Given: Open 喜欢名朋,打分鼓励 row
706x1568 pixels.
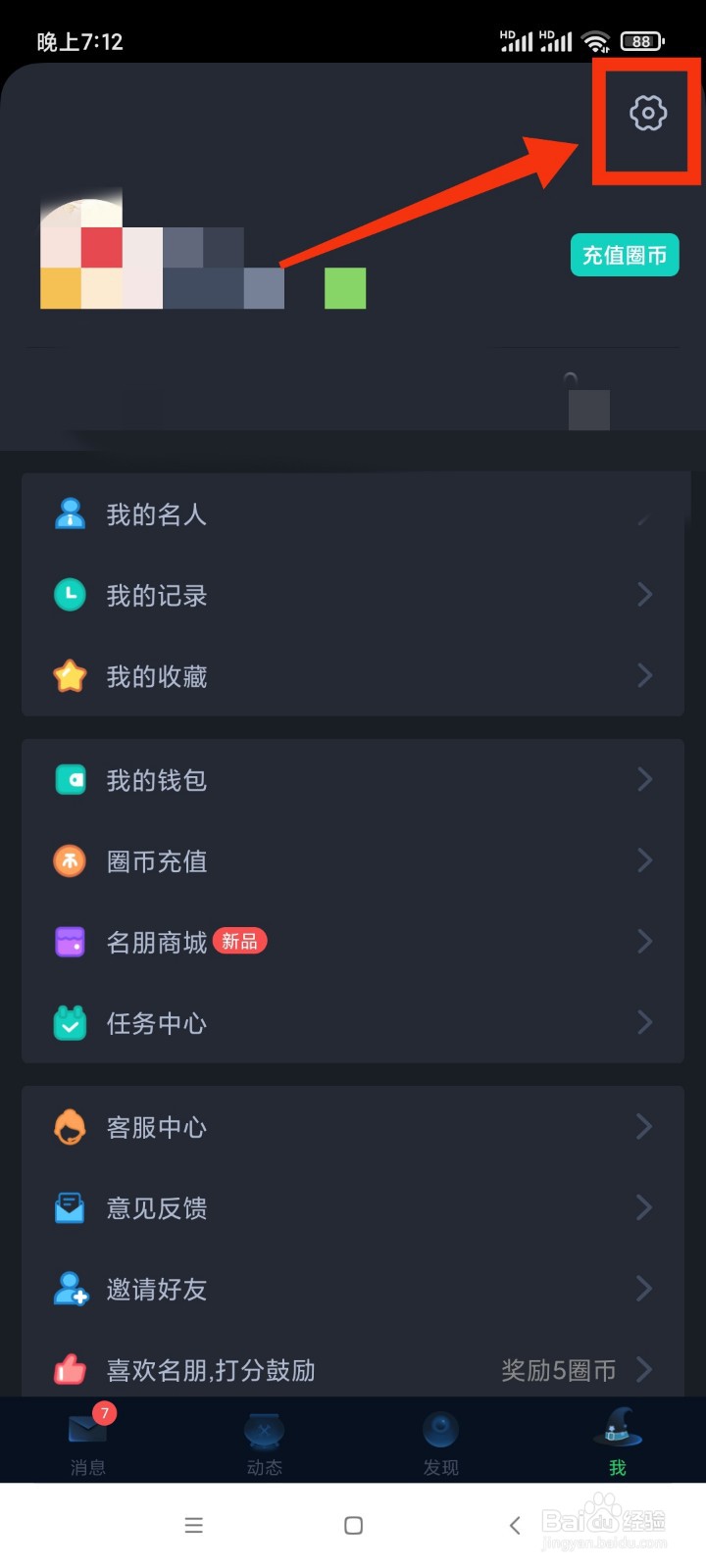Looking at the screenshot, I should point(353,1369).
